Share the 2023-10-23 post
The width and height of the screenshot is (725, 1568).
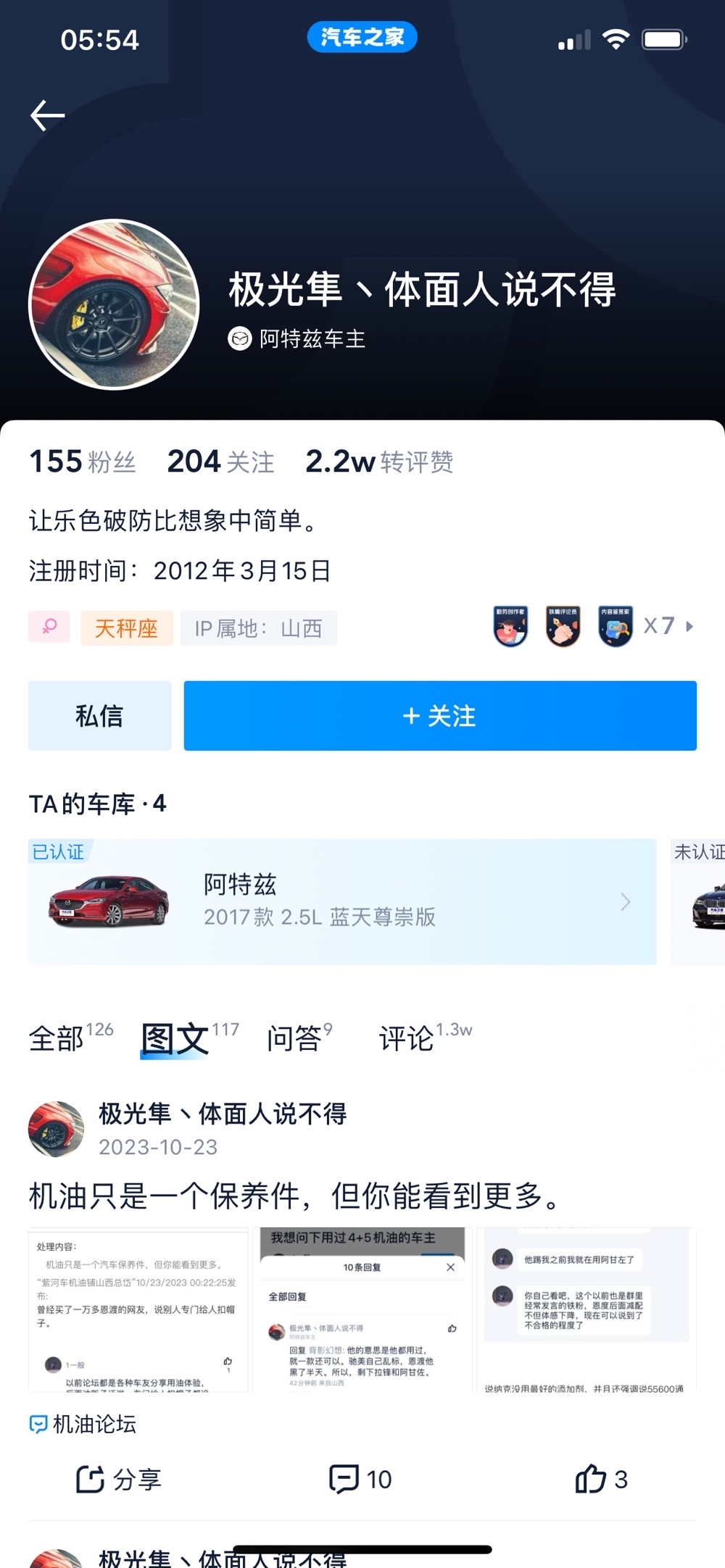(118, 1479)
